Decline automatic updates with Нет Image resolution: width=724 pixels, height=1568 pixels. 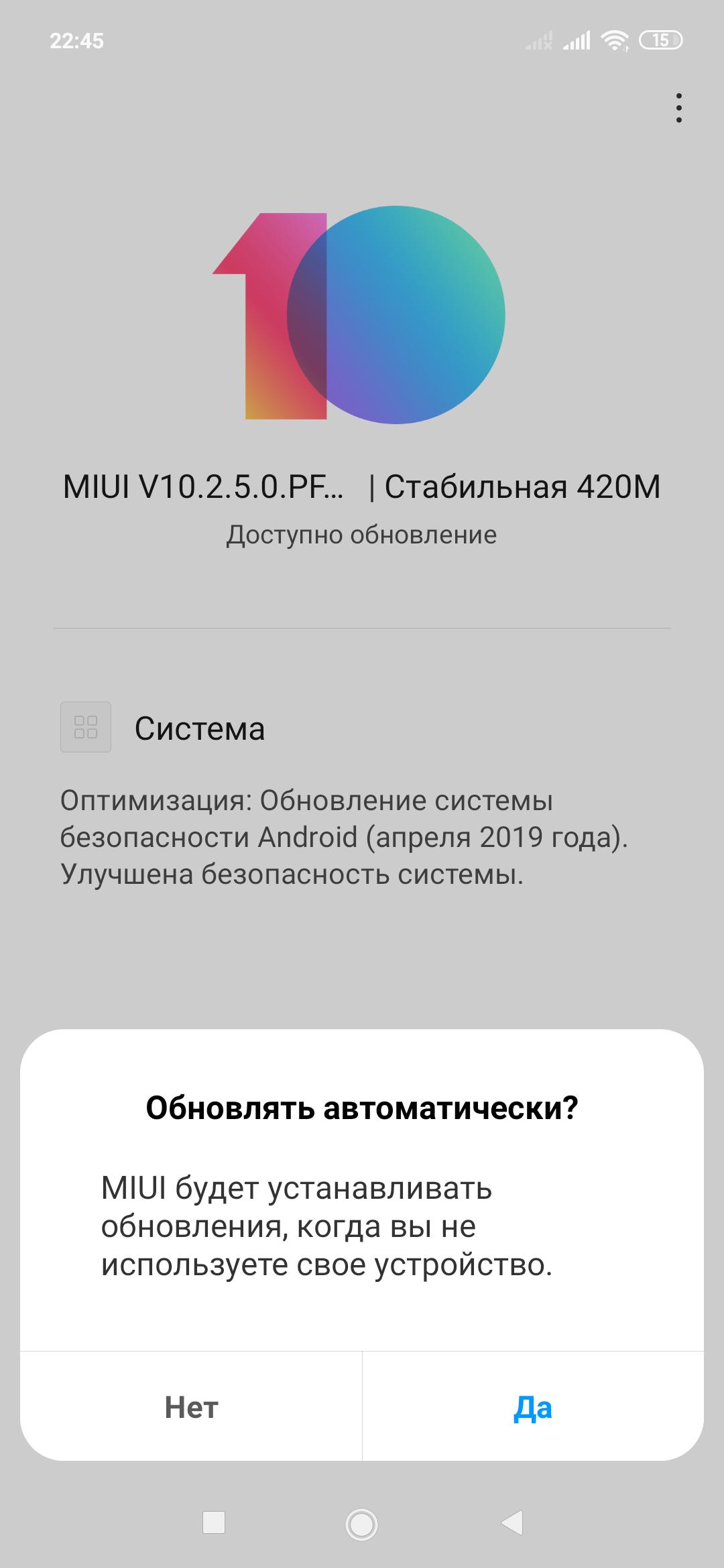pos(192,1407)
